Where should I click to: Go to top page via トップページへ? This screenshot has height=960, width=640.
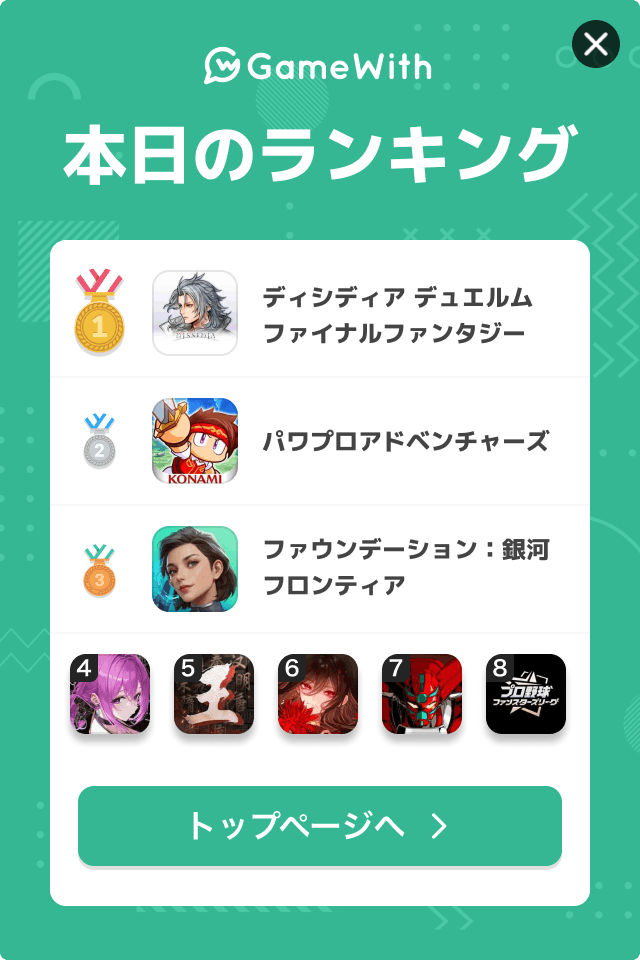tap(320, 826)
